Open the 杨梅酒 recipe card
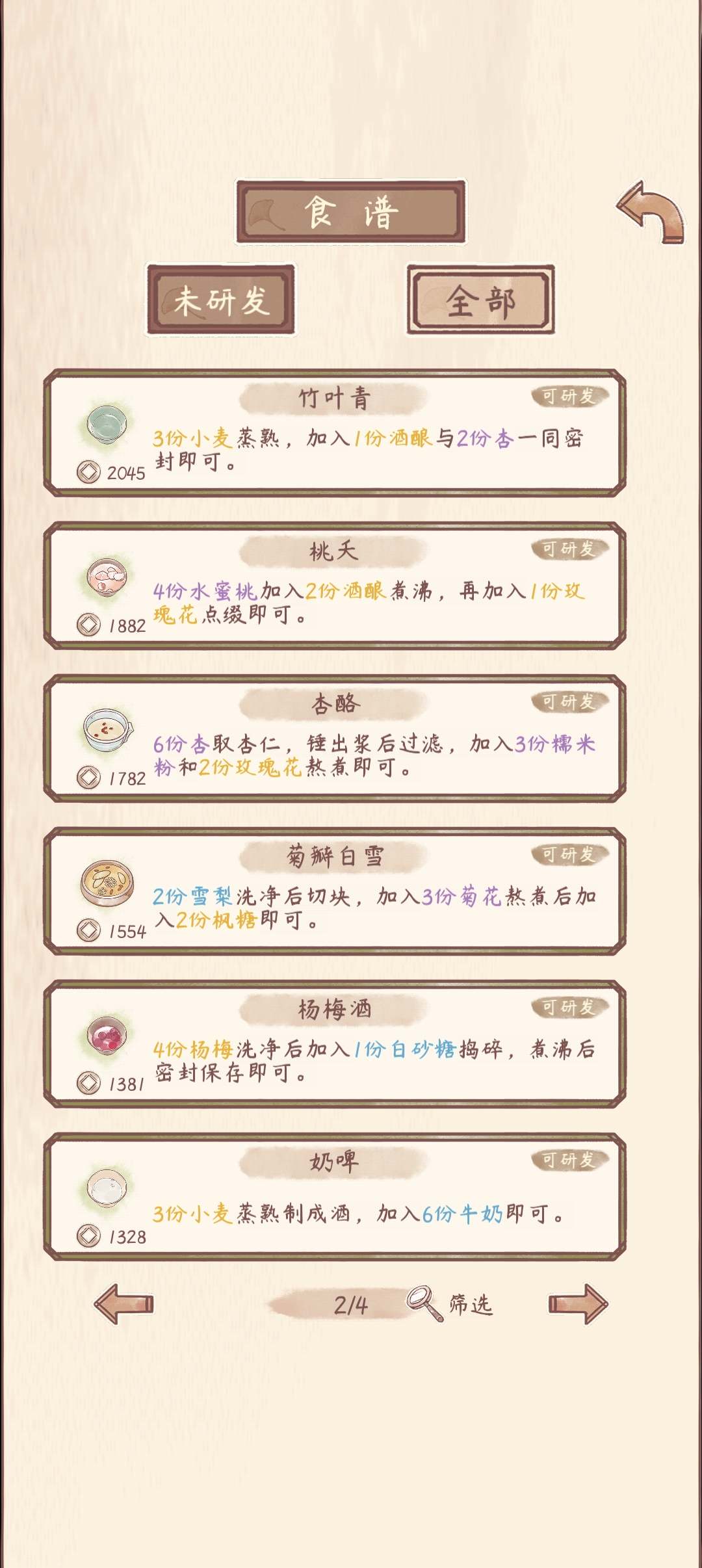The image size is (702, 1568). click(x=335, y=1044)
